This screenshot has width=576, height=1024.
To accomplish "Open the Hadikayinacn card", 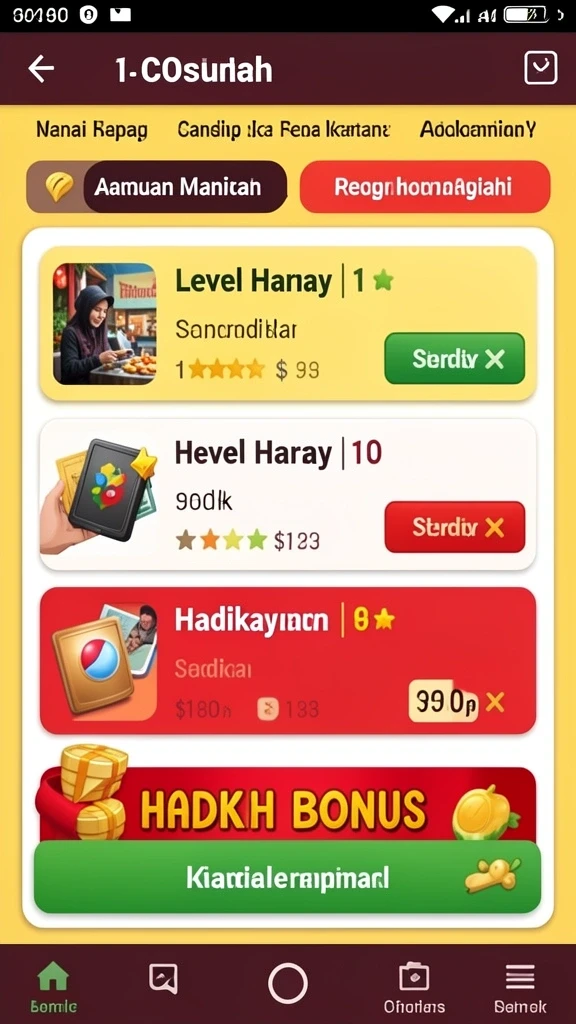I will tap(287, 661).
